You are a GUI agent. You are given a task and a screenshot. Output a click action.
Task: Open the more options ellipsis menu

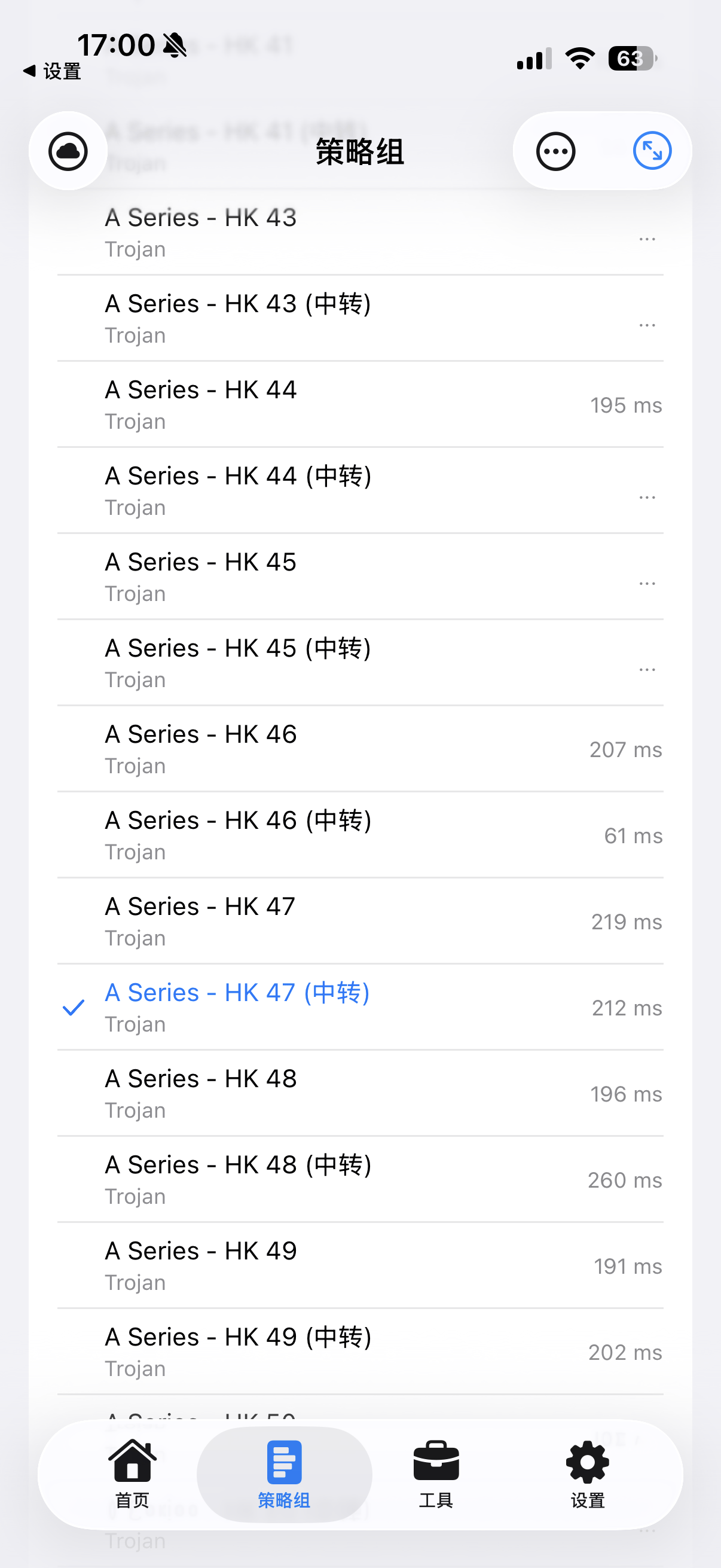pyautogui.click(x=555, y=151)
